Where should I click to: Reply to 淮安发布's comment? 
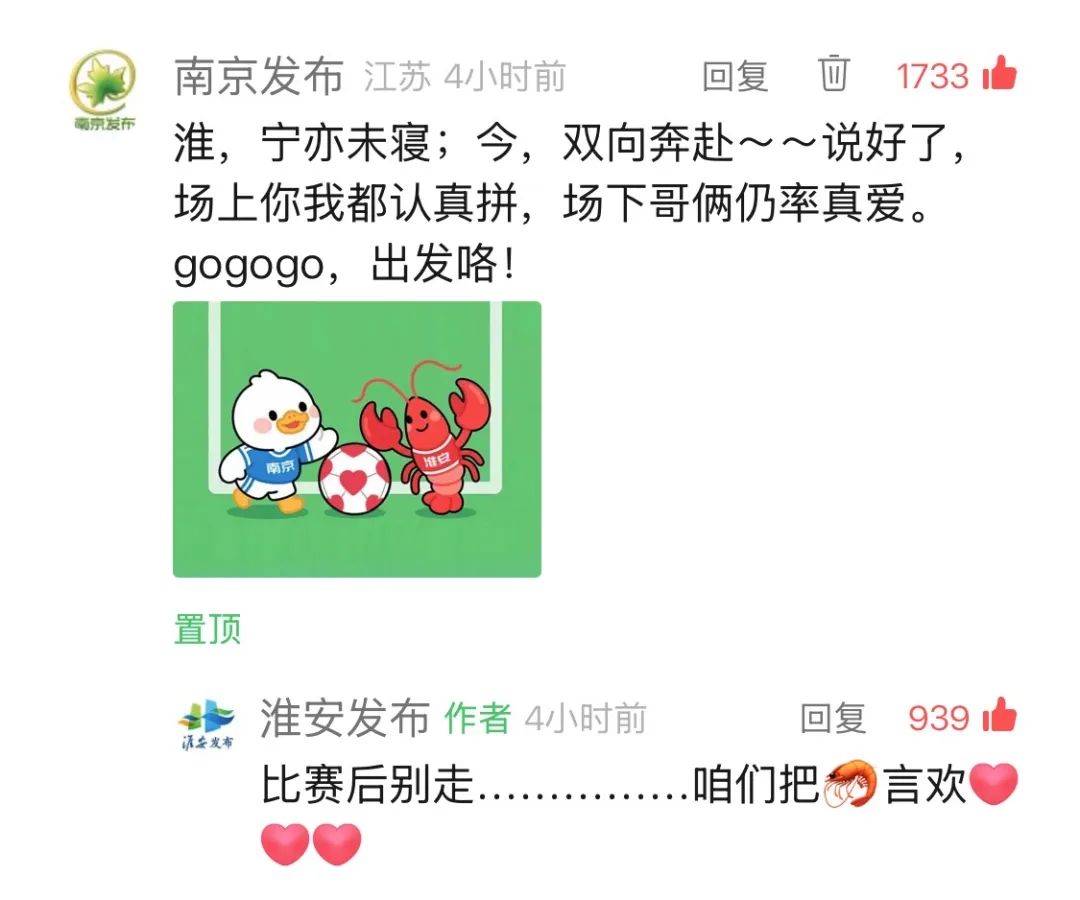pyautogui.click(x=832, y=718)
